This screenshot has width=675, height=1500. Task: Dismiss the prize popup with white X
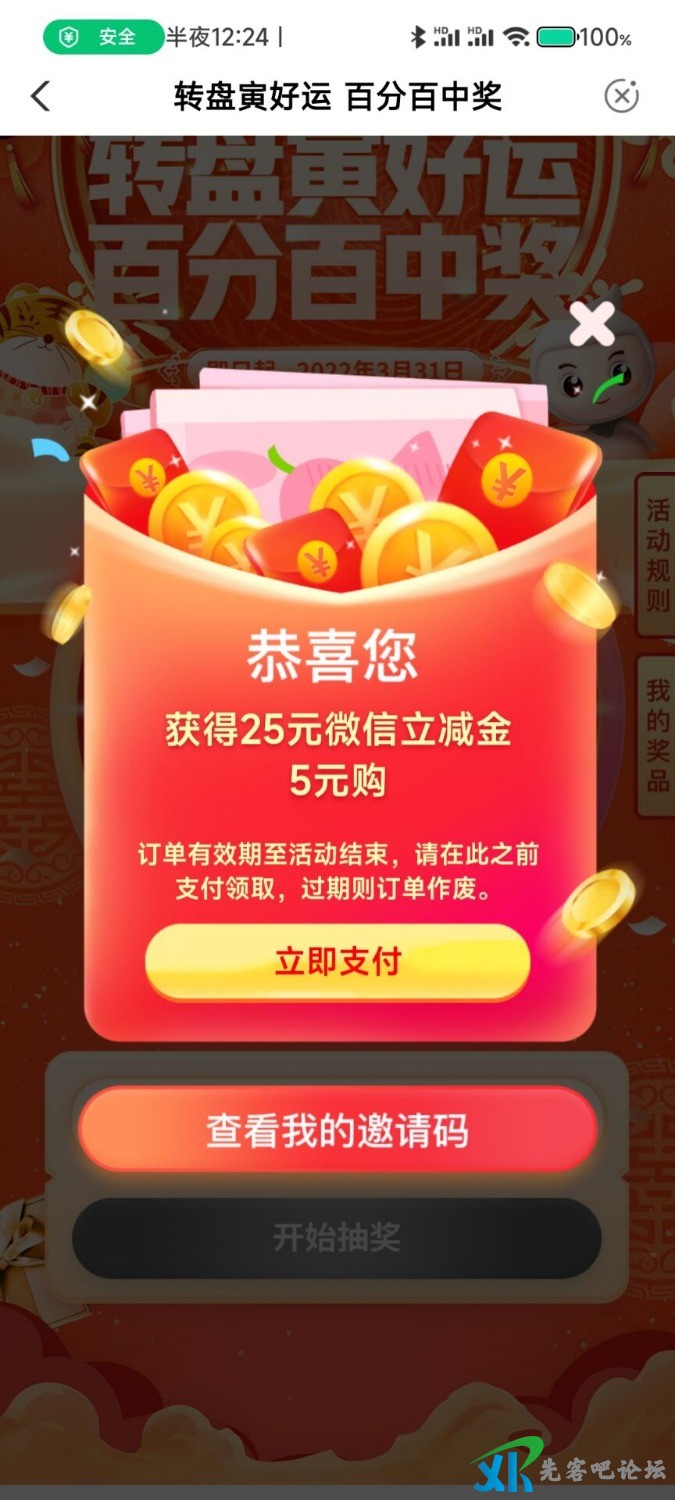[x=592, y=325]
